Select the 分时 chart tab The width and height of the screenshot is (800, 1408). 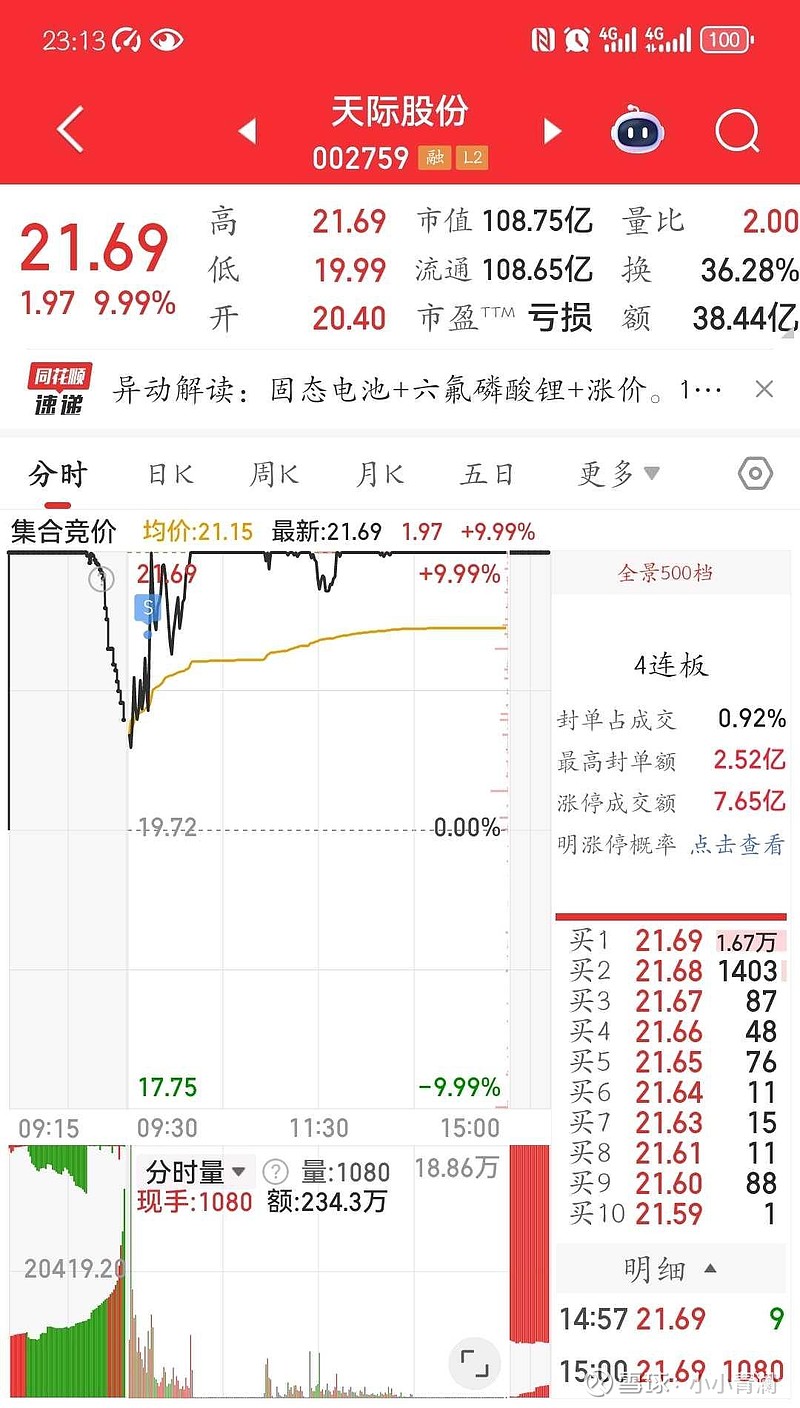pyautogui.click(x=58, y=474)
